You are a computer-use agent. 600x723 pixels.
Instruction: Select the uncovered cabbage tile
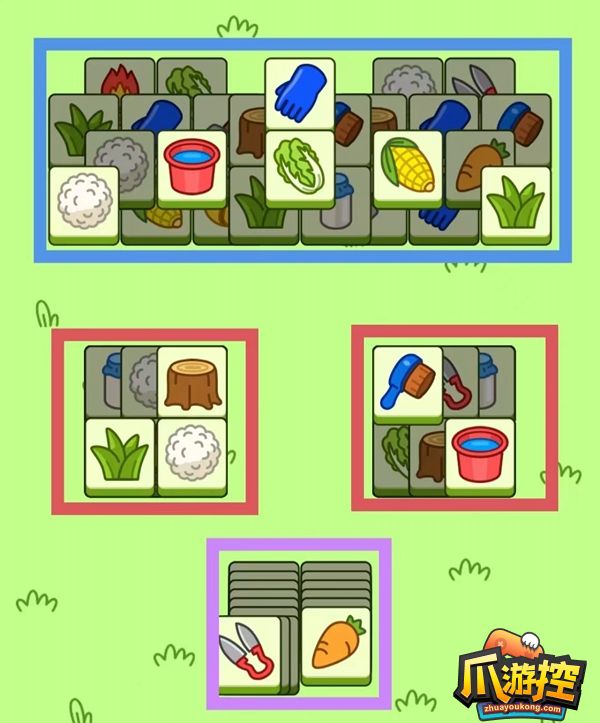299,163
